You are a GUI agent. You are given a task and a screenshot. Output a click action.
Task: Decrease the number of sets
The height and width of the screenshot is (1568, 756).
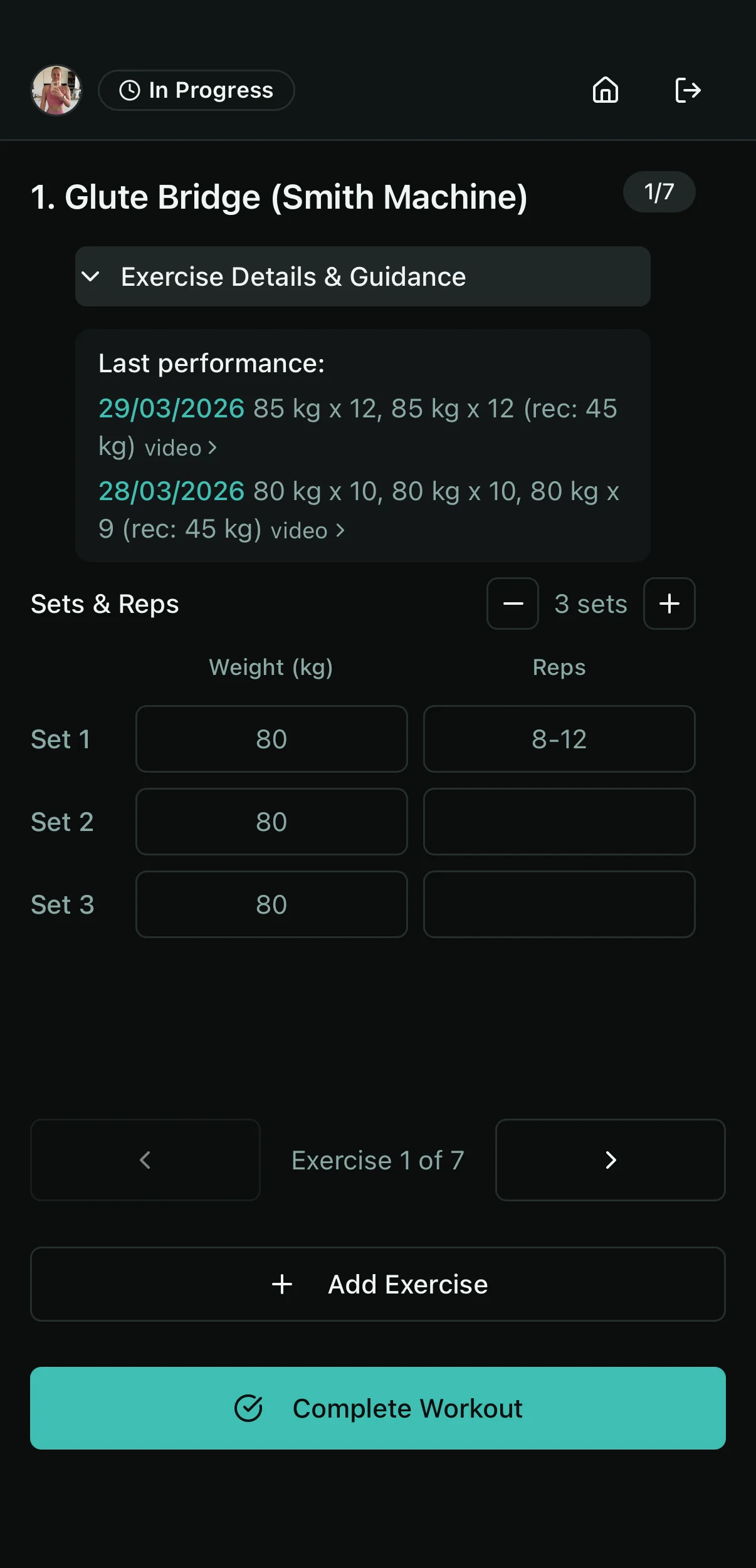[x=512, y=604]
